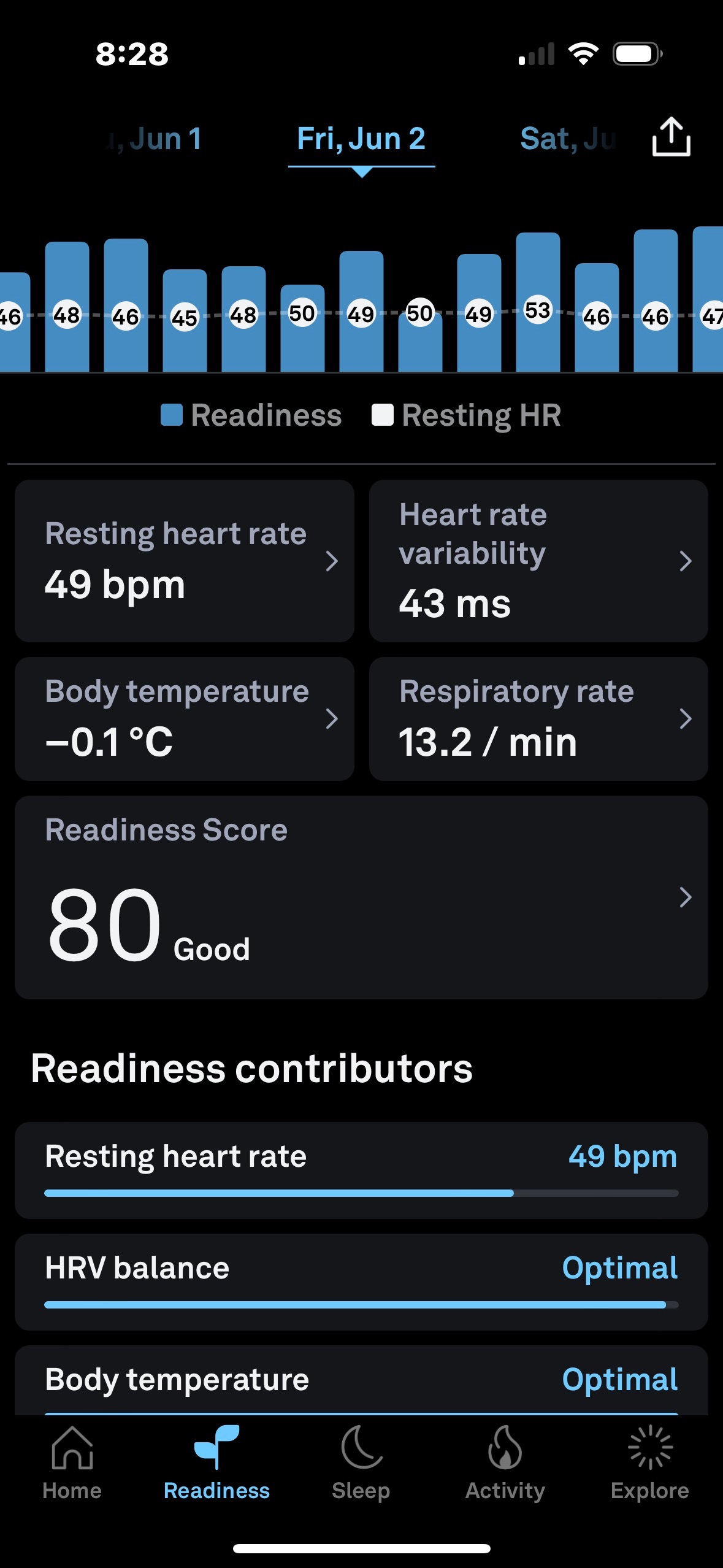Select the chart bar with resting HR 45
This screenshot has width=723, height=1568.
point(185,320)
